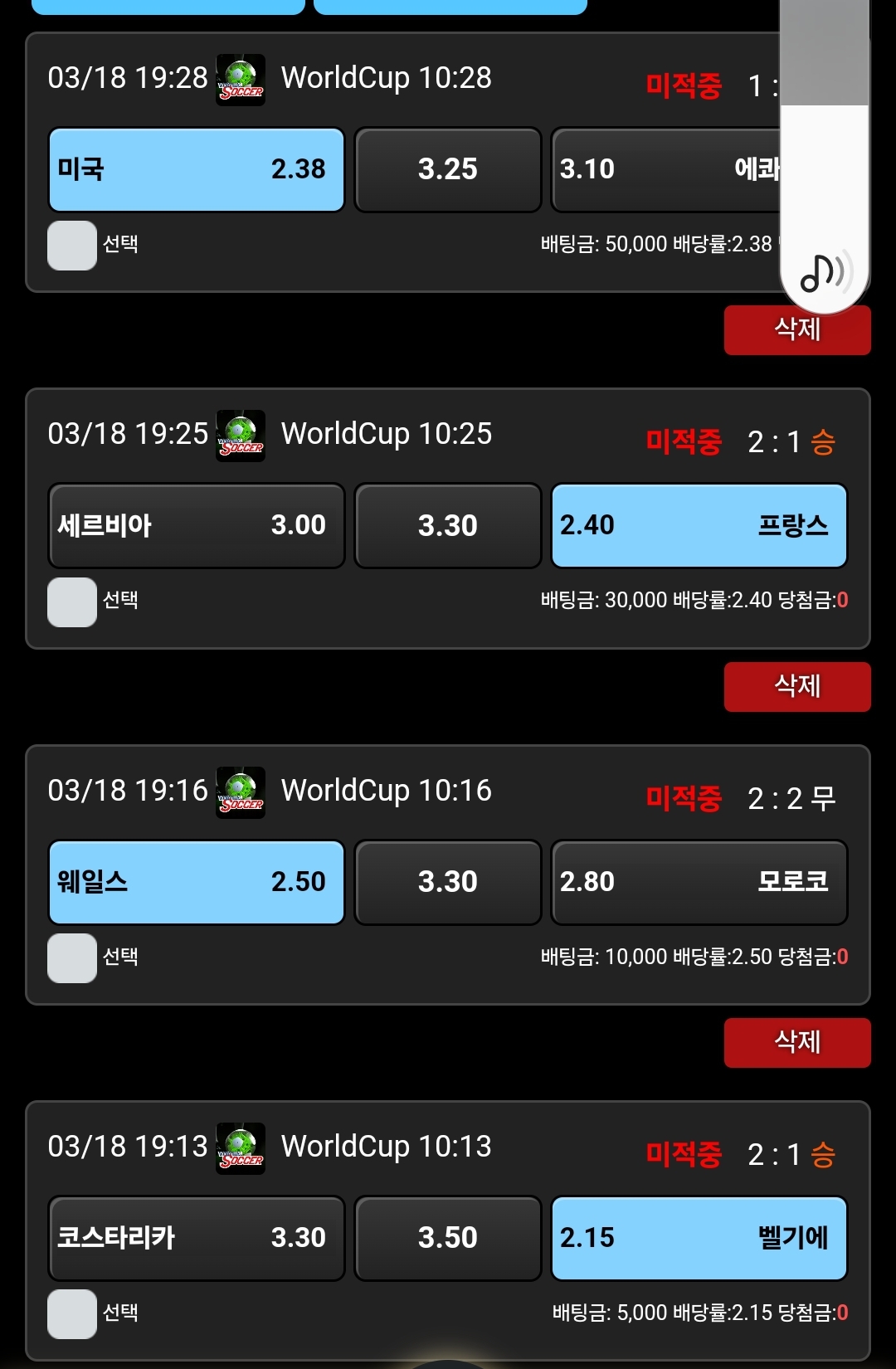Select the 3.50 draw odds button
The height and width of the screenshot is (1369, 896).
[x=447, y=1238]
